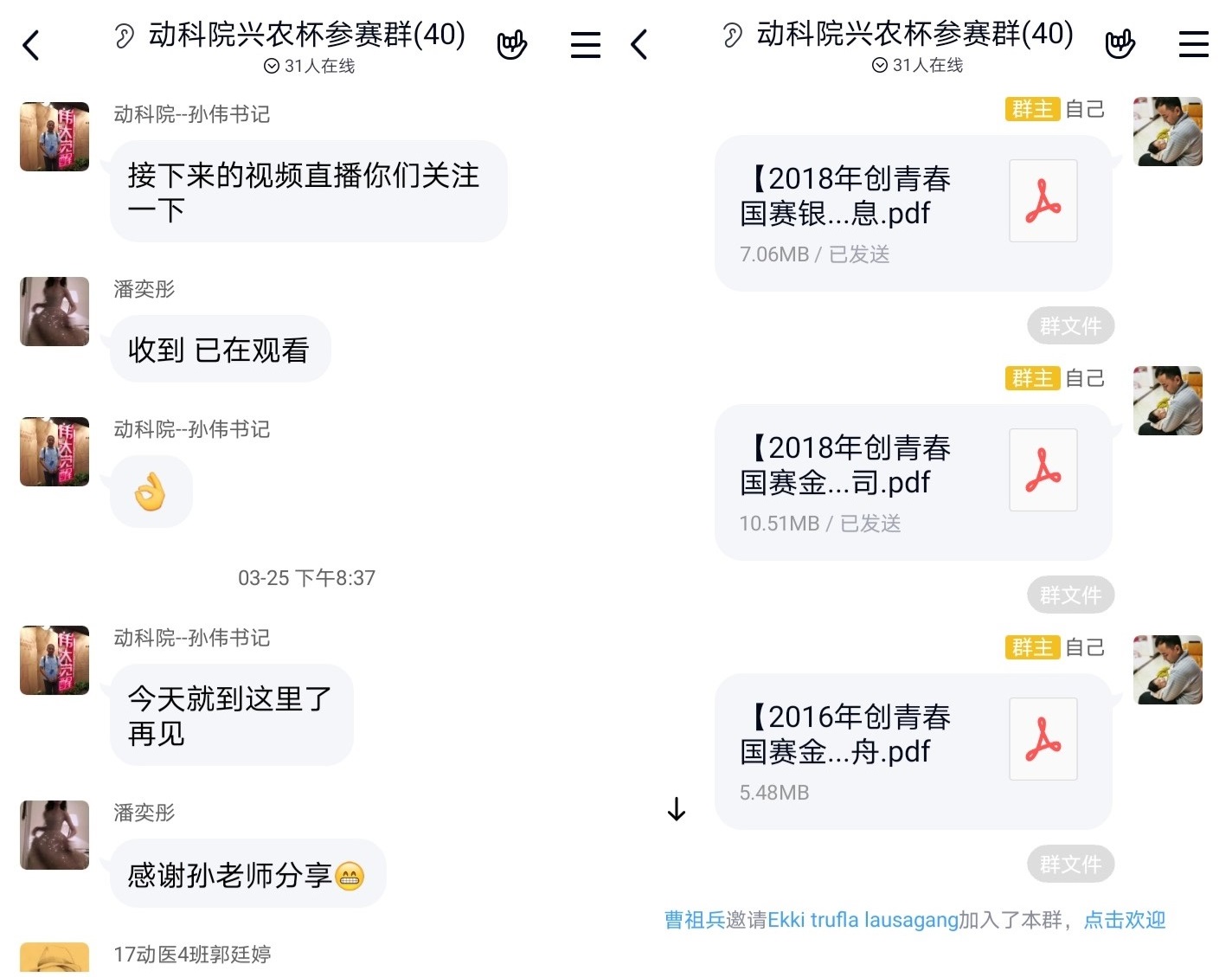The width and height of the screenshot is (1232, 977).
Task: Open the 5.48MB 2016年创青春 国赛金...舟.pdf file
Action: coord(912,750)
